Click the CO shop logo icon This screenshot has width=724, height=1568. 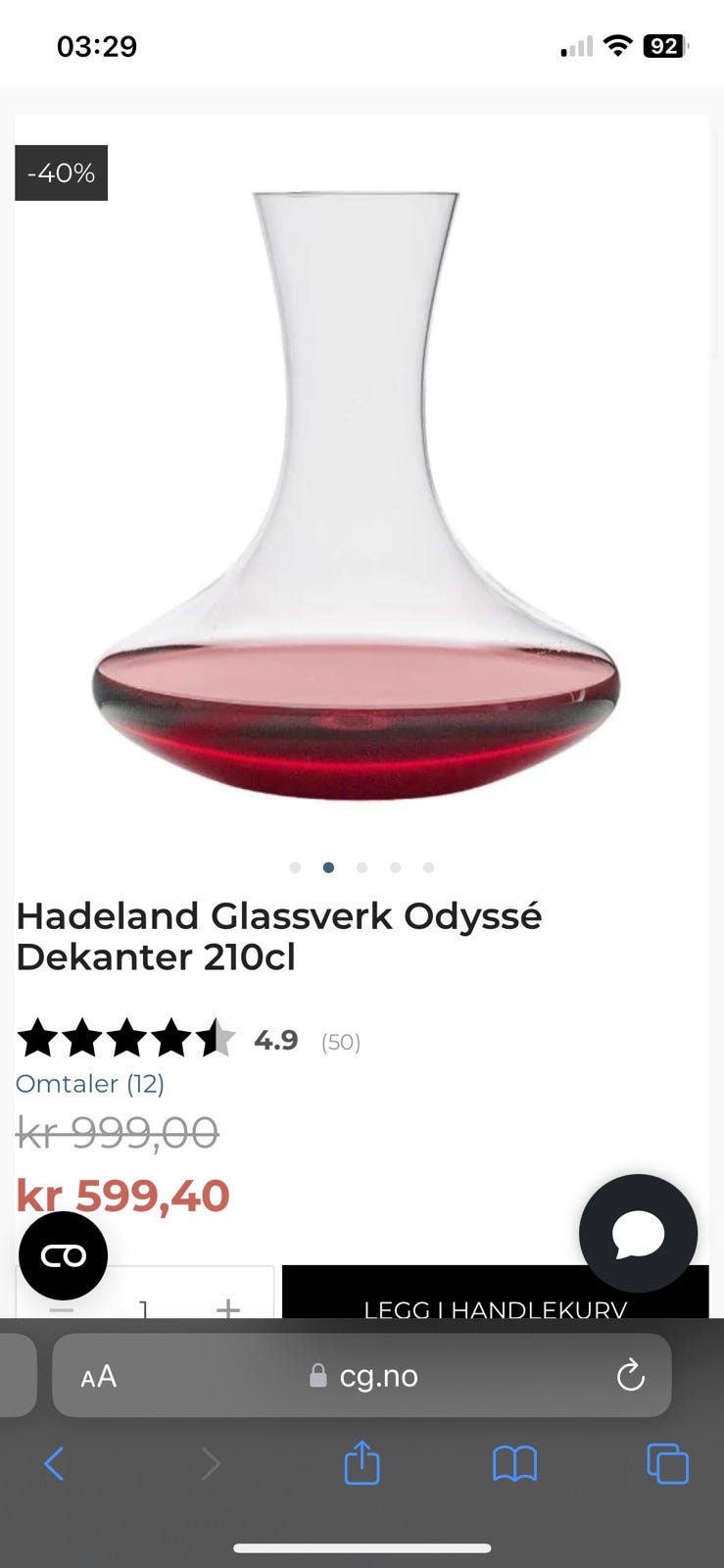tap(62, 1255)
